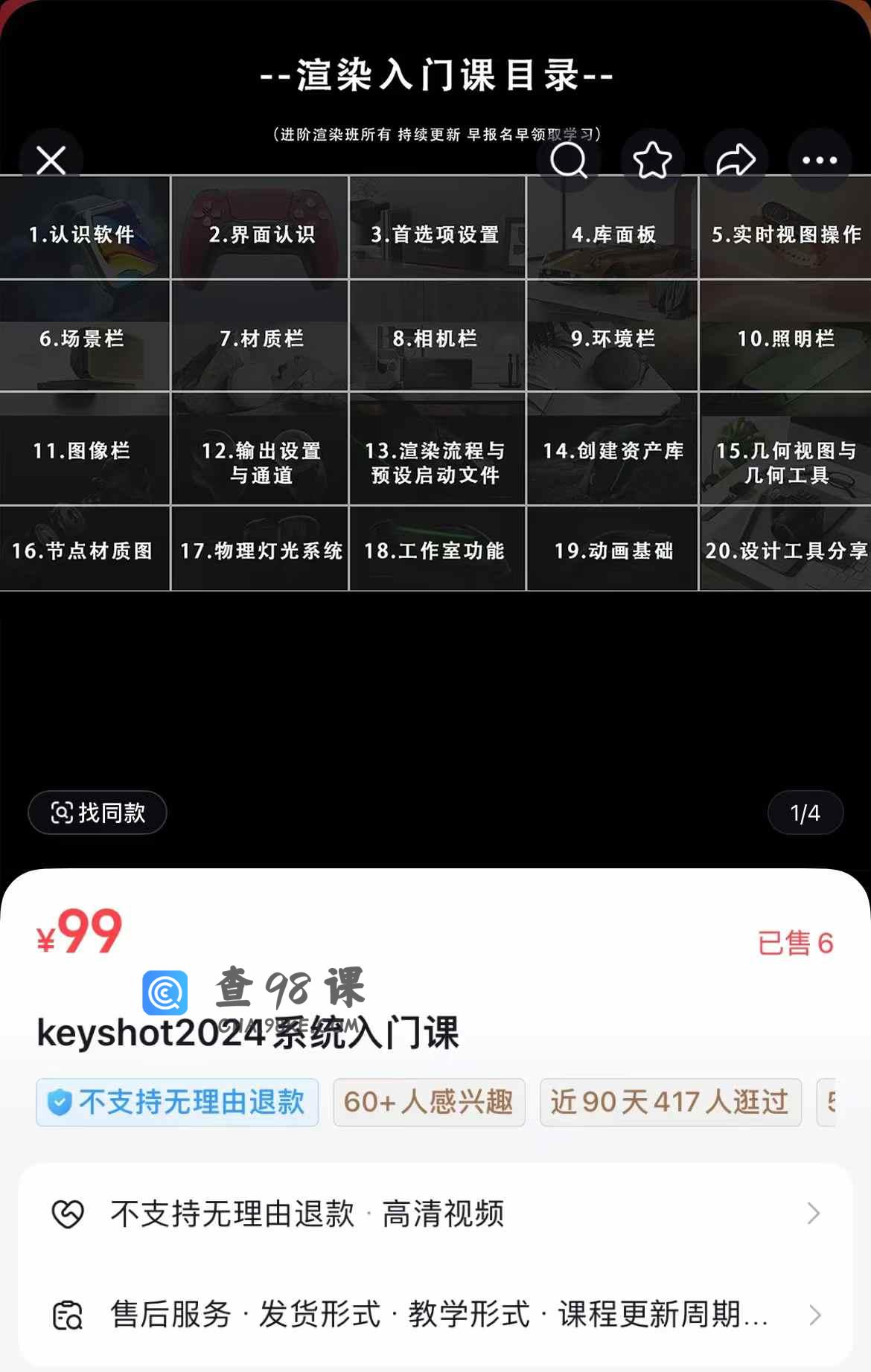Tap the 不支持无理由退款 badge chip
The height and width of the screenshot is (1372, 871).
(177, 1102)
